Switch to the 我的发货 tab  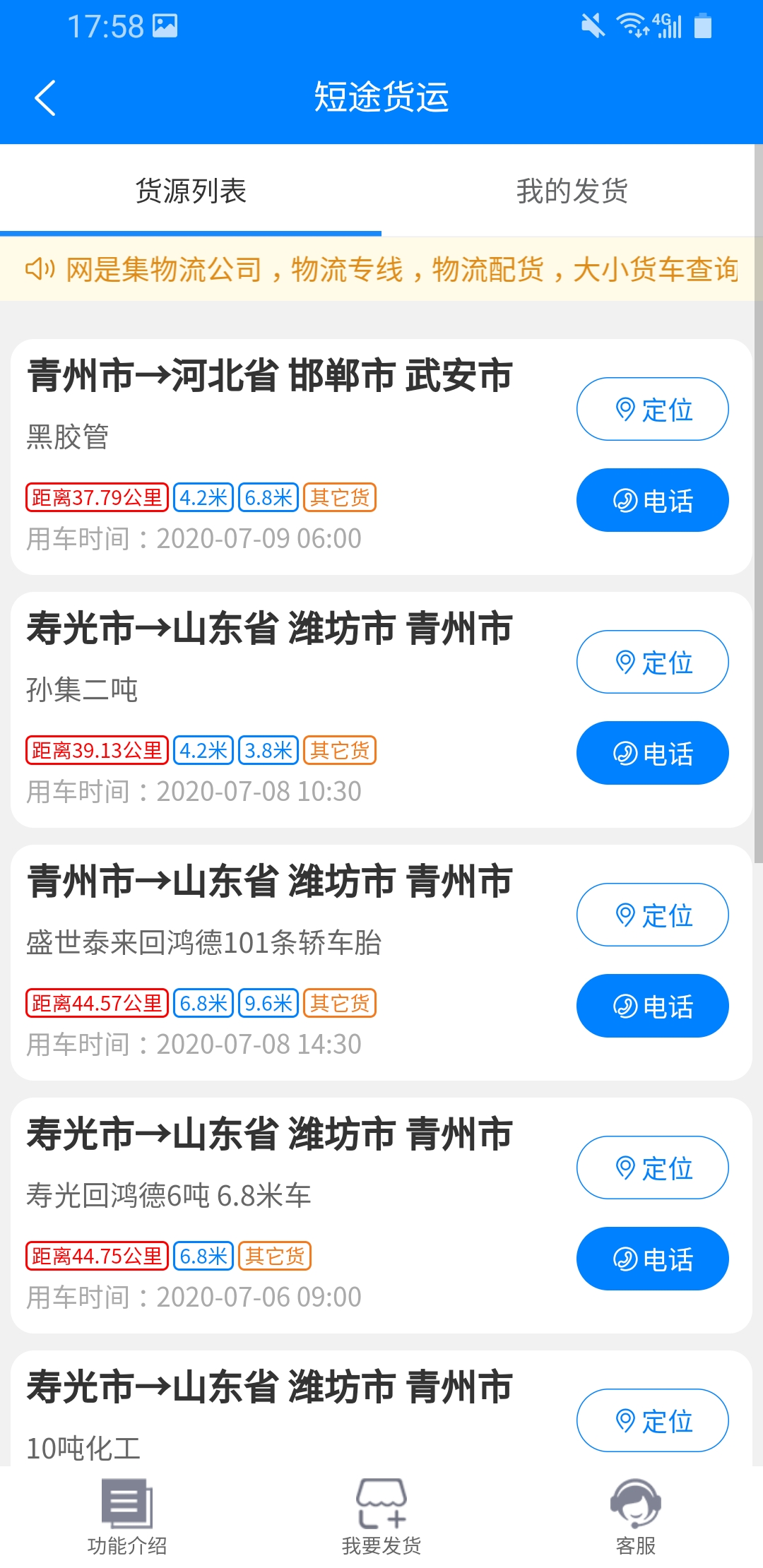572,189
